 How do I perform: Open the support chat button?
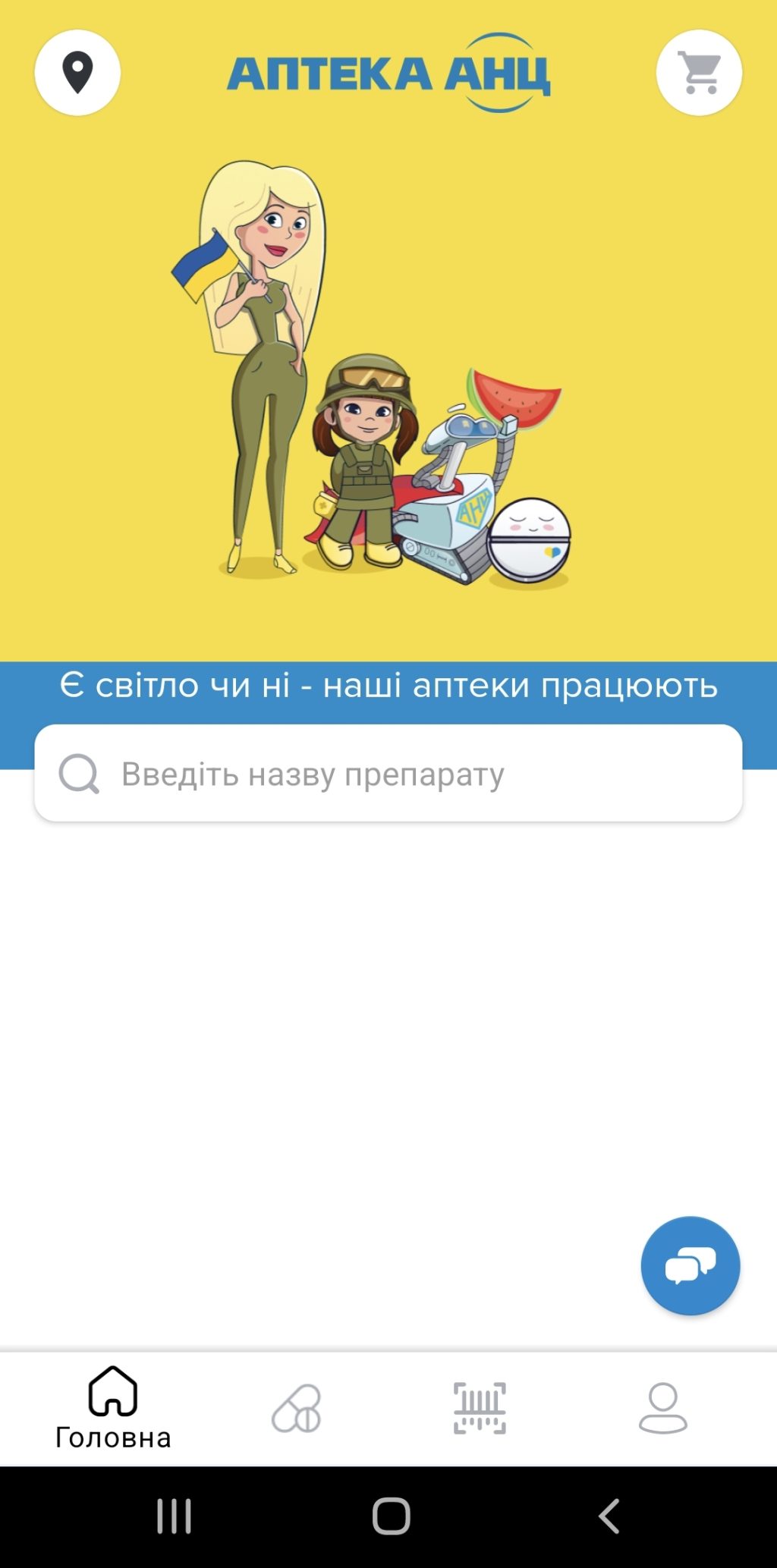690,1265
